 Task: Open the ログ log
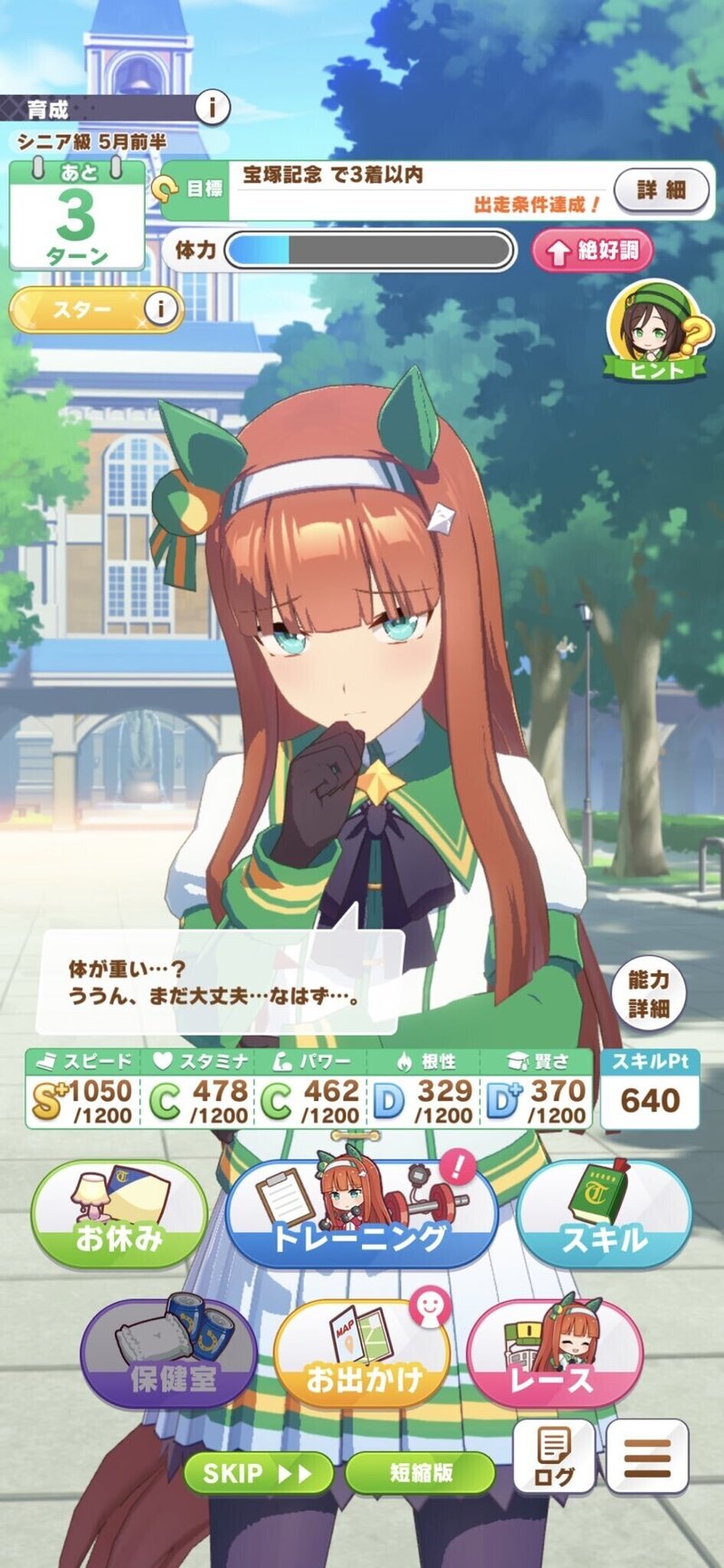click(554, 1457)
